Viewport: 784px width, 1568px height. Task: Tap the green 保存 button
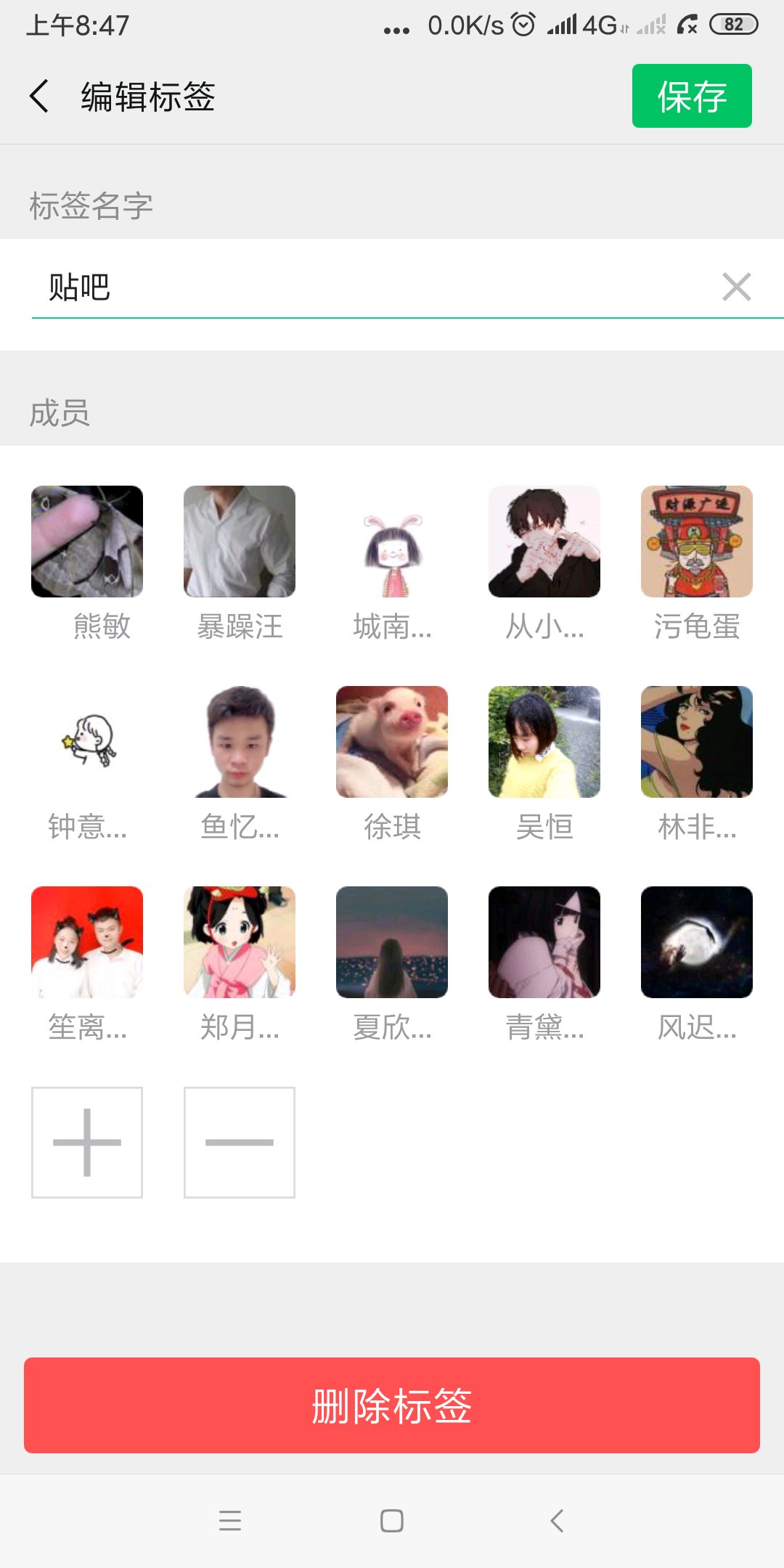pyautogui.click(x=691, y=96)
